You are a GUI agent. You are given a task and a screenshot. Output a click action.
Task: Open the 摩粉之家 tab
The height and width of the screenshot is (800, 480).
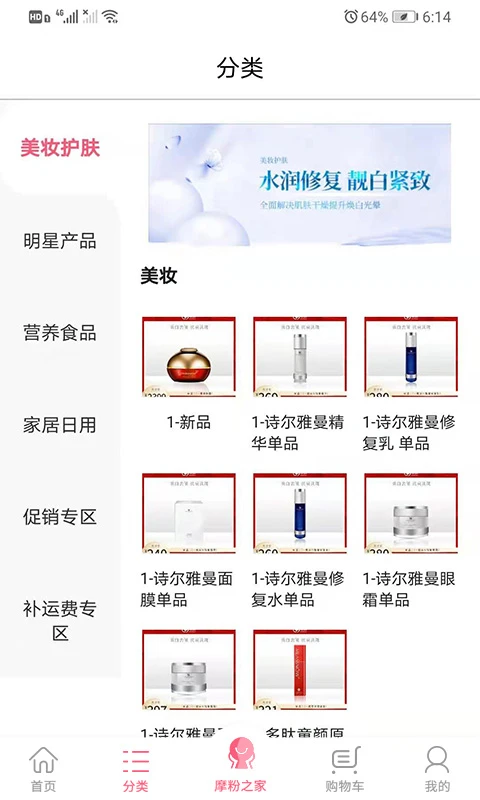point(240,765)
